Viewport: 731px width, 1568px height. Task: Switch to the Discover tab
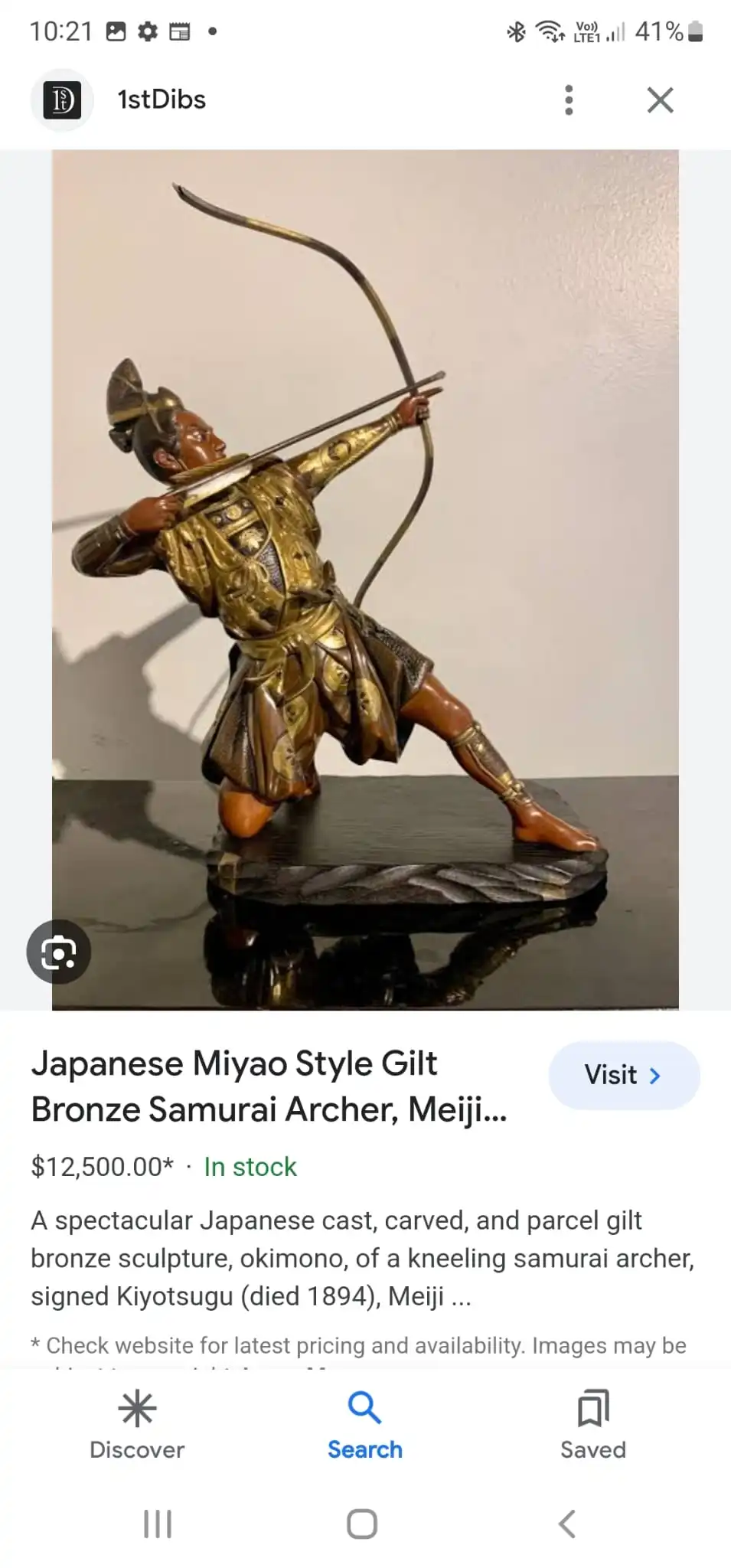(137, 1426)
